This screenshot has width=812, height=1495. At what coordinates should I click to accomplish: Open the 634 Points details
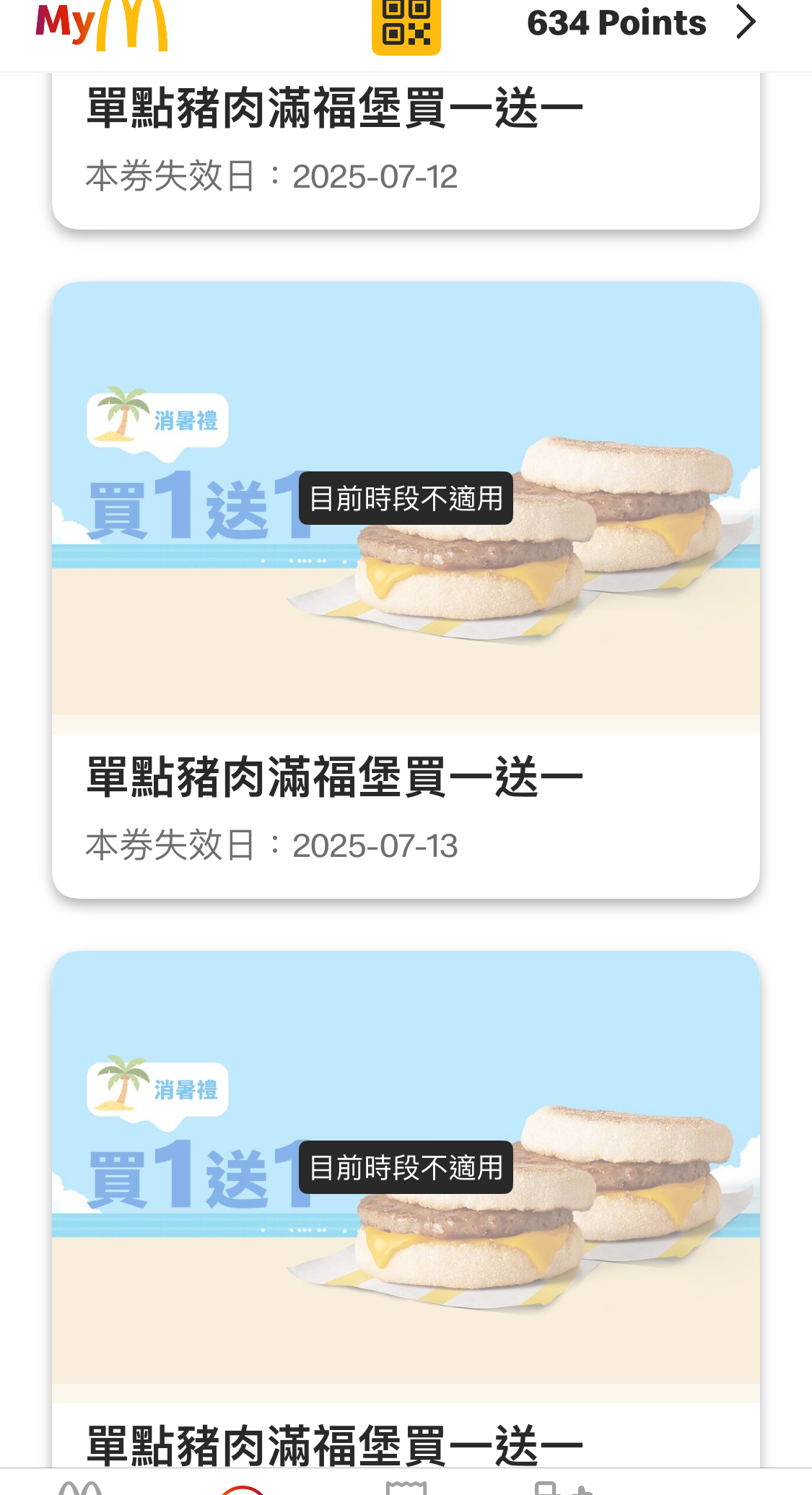(641, 23)
